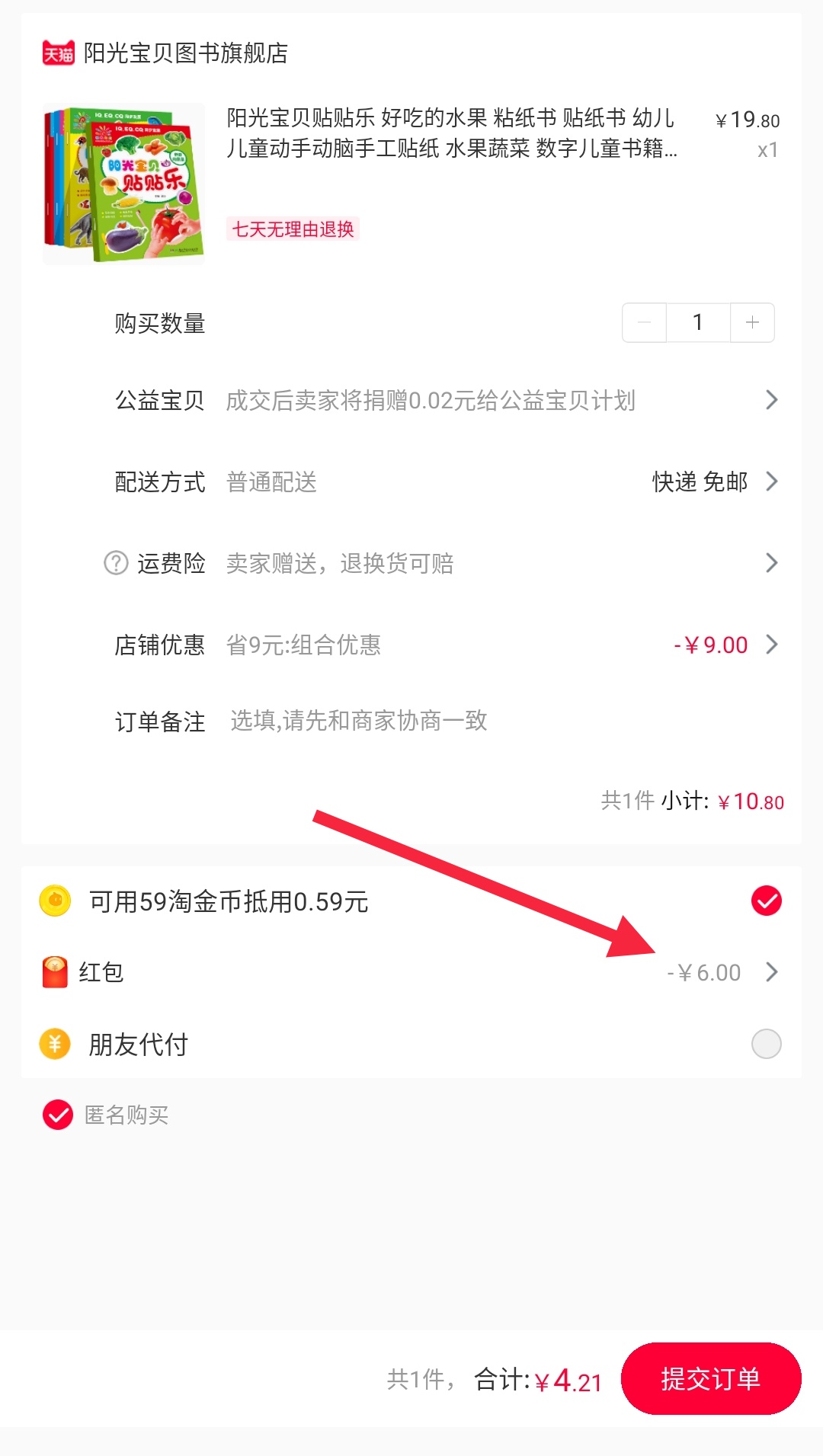The height and width of the screenshot is (1456, 823).
Task: Submit order with 提交订单 button
Action: coord(710,1378)
